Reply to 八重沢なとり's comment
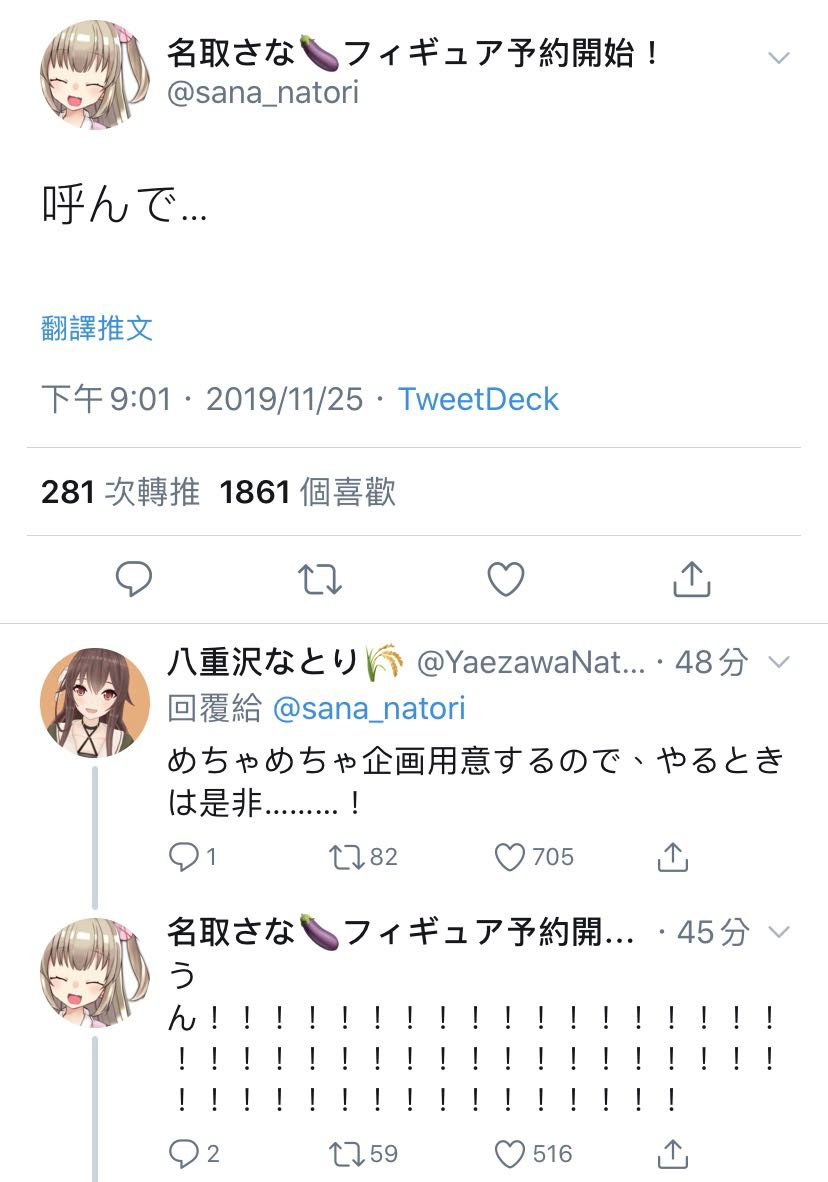828x1182 pixels. coord(183,857)
